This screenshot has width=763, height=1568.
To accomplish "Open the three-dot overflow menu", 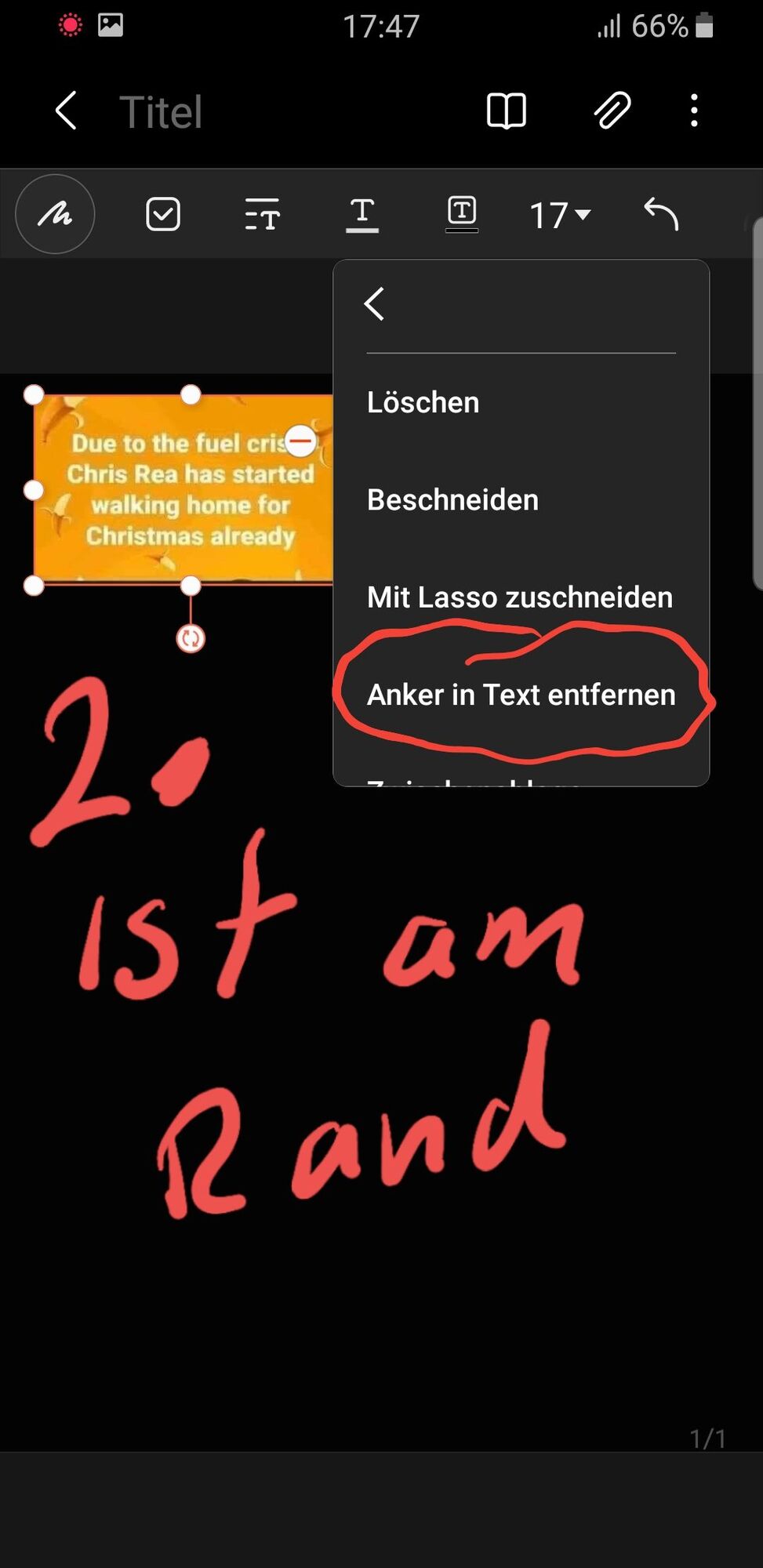I will click(x=694, y=111).
